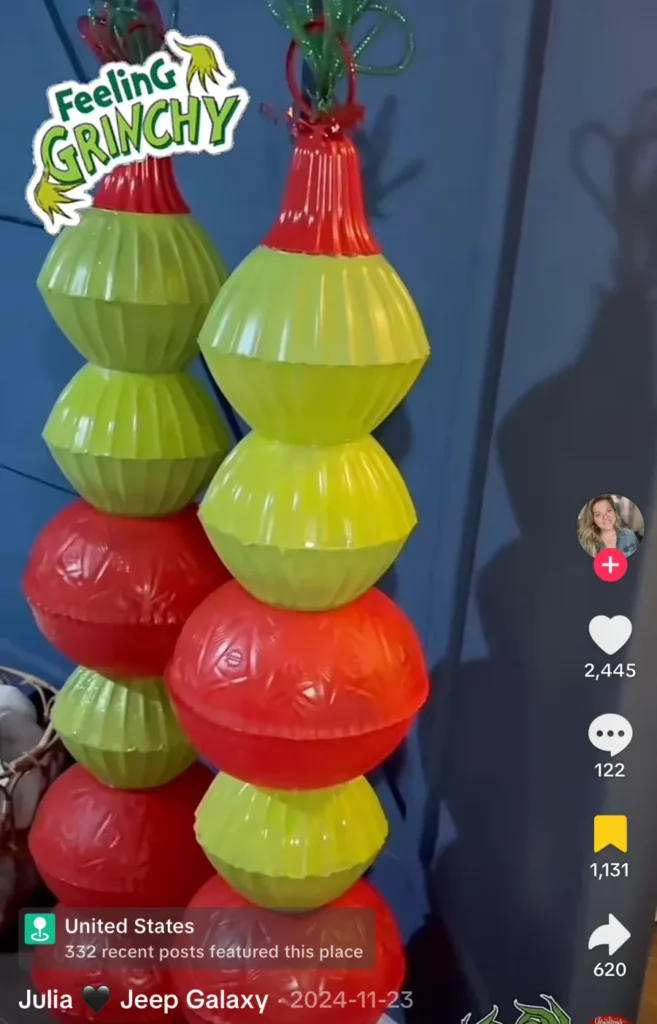The image size is (657, 1024).
Task: Open the comments on this video
Action: pos(610,735)
